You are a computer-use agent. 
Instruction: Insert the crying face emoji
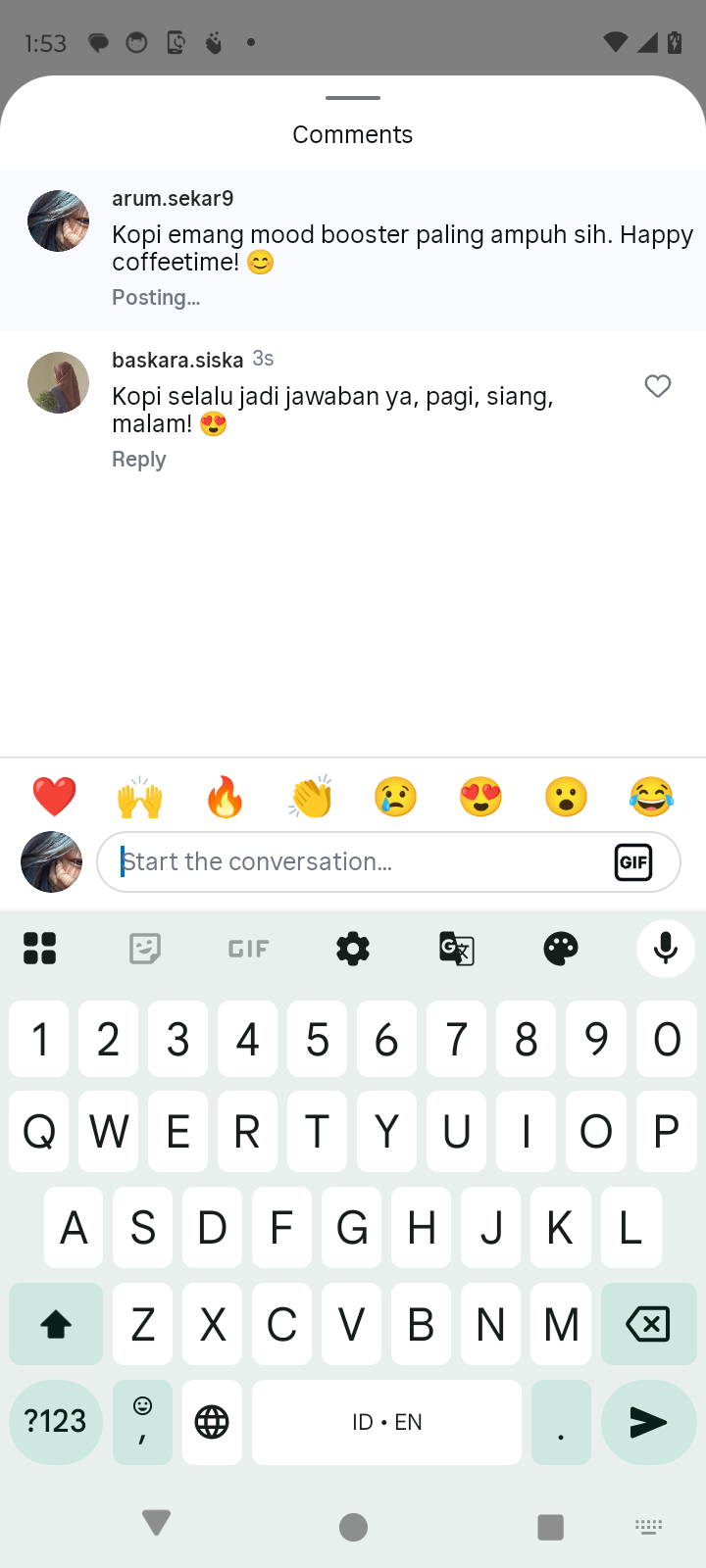pos(395,797)
